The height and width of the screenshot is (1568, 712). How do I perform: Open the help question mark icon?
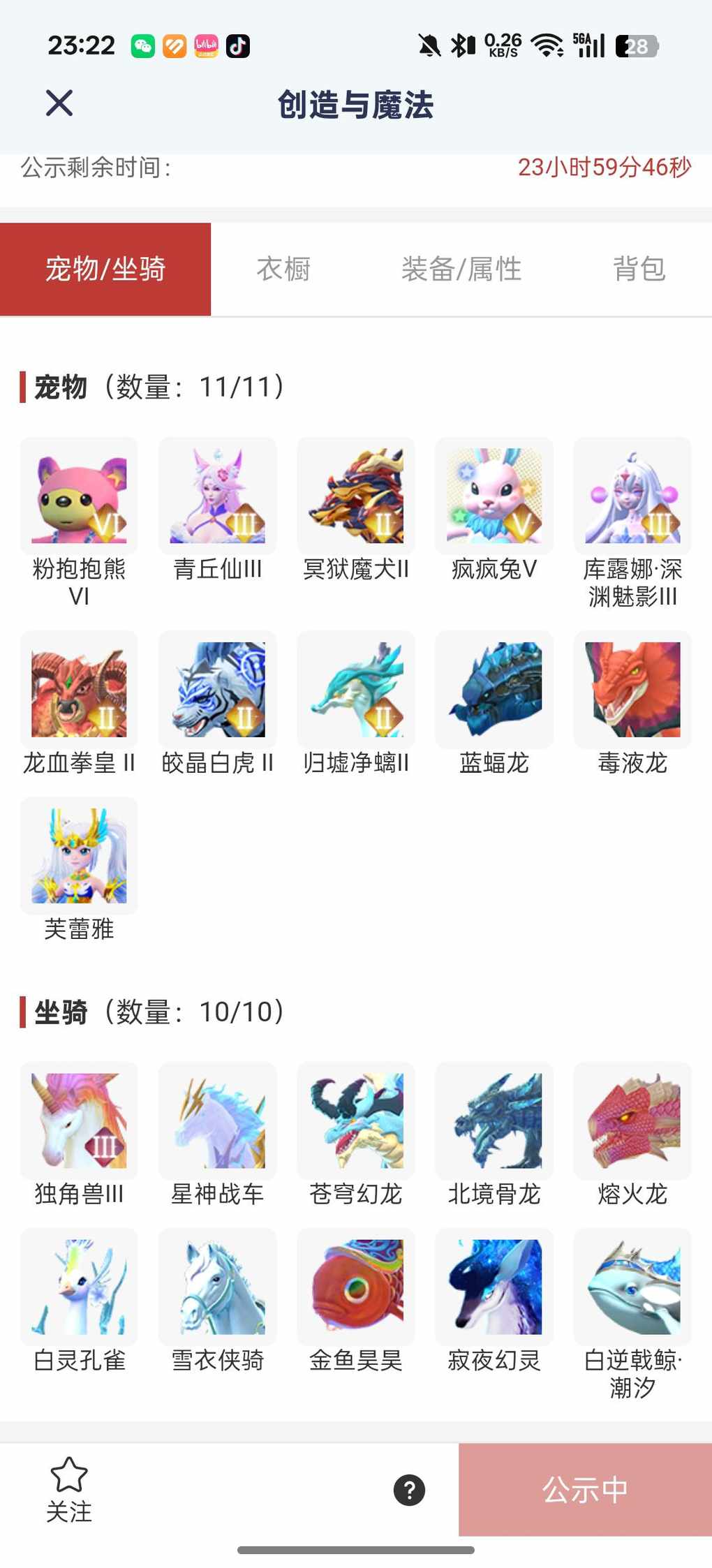pyautogui.click(x=409, y=1490)
